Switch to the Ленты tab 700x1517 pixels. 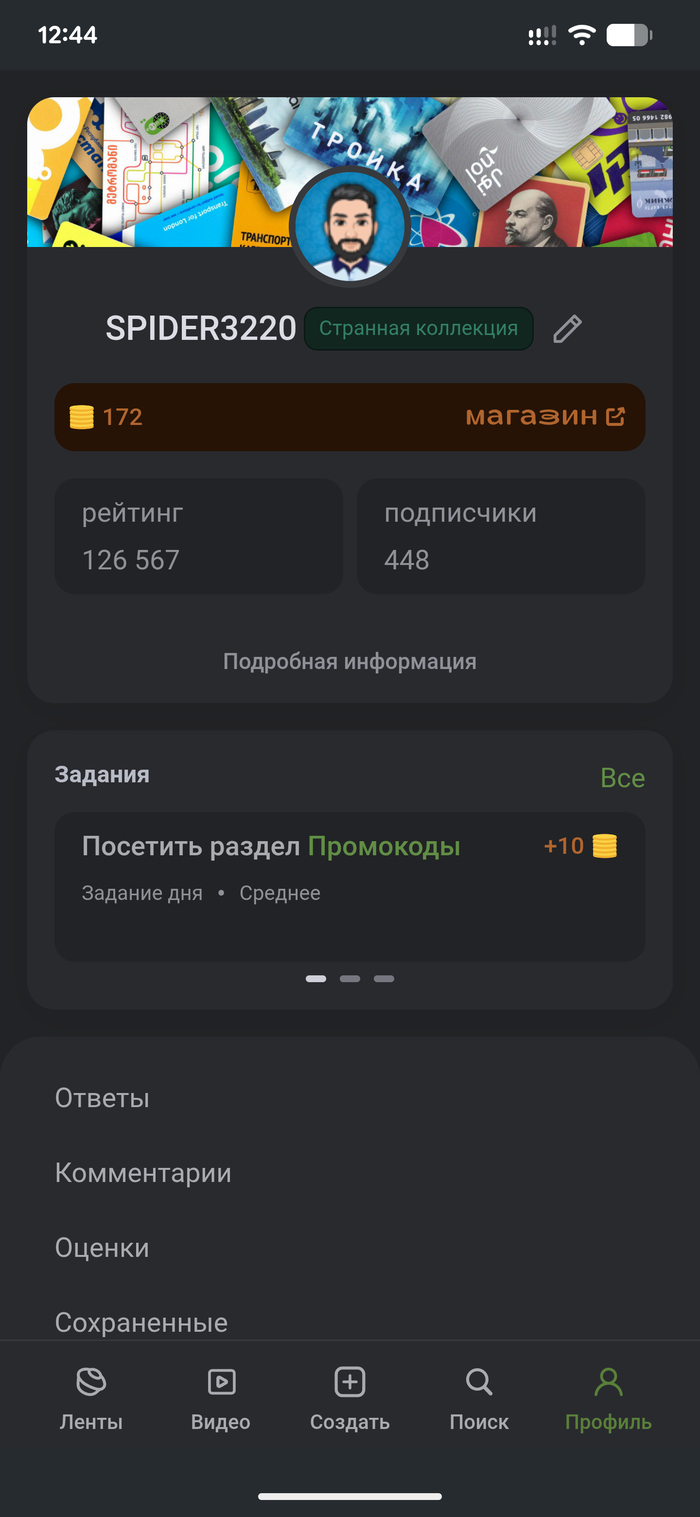(91, 1399)
